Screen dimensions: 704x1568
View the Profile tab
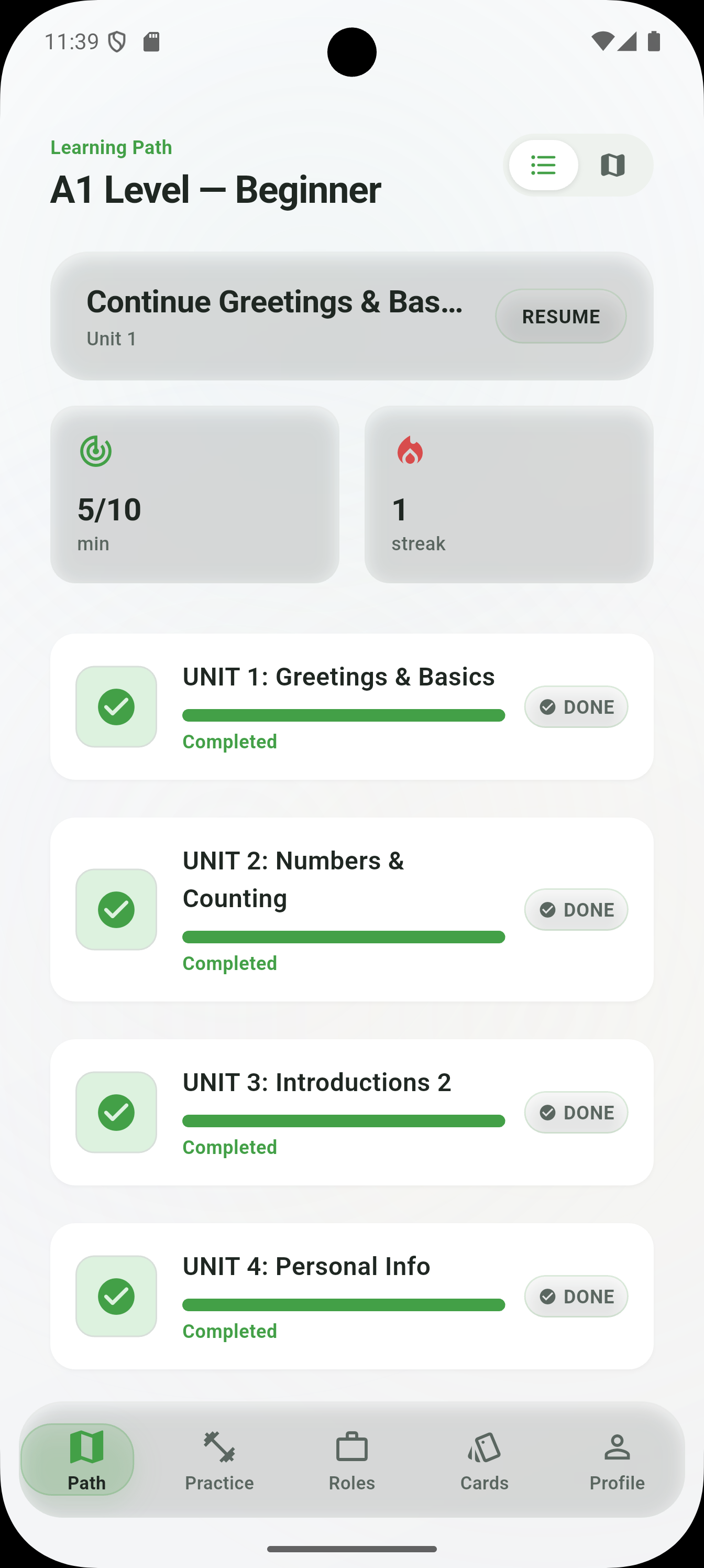point(617,1460)
